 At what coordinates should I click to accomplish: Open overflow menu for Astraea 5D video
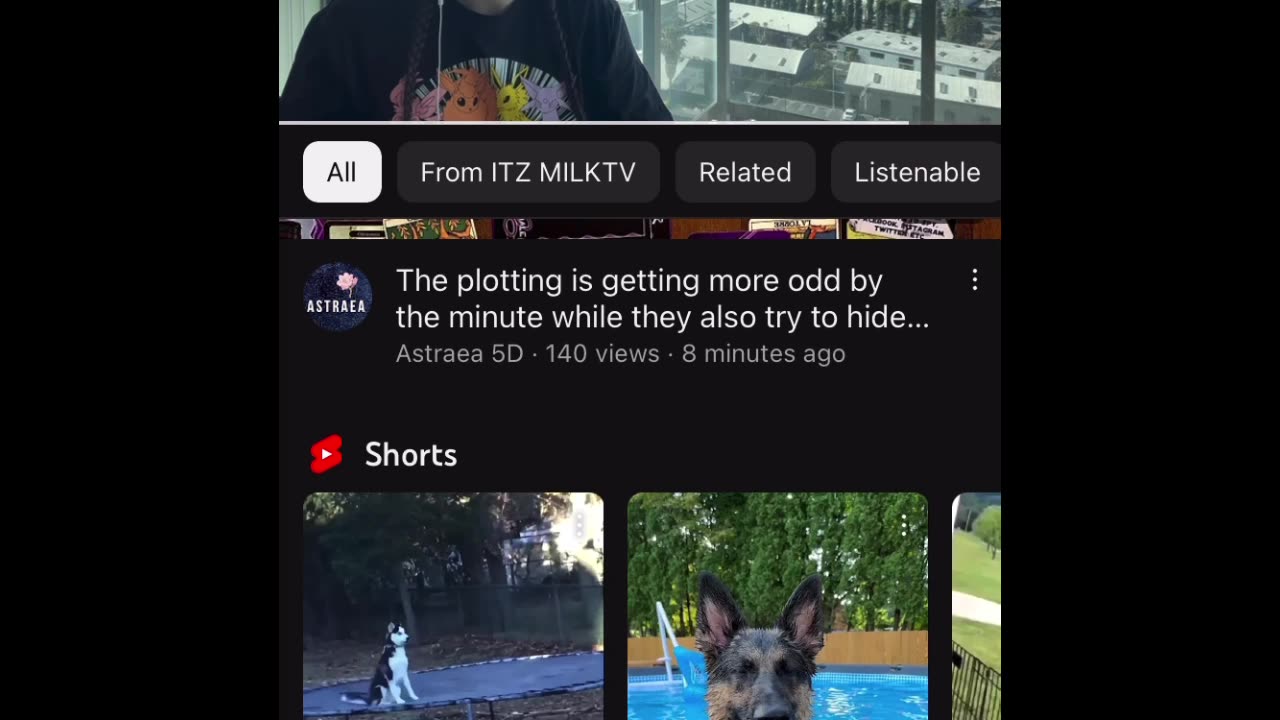pos(975,281)
